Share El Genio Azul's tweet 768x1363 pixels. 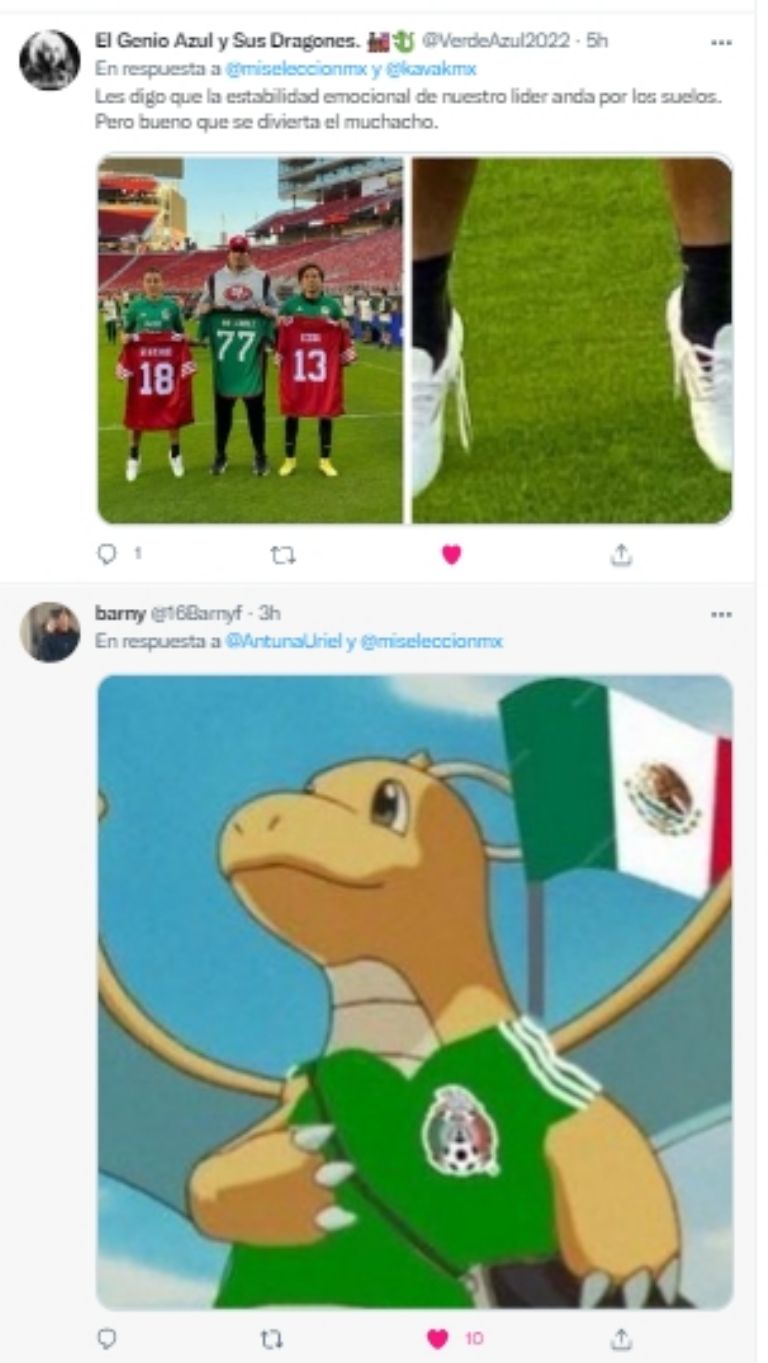click(621, 554)
